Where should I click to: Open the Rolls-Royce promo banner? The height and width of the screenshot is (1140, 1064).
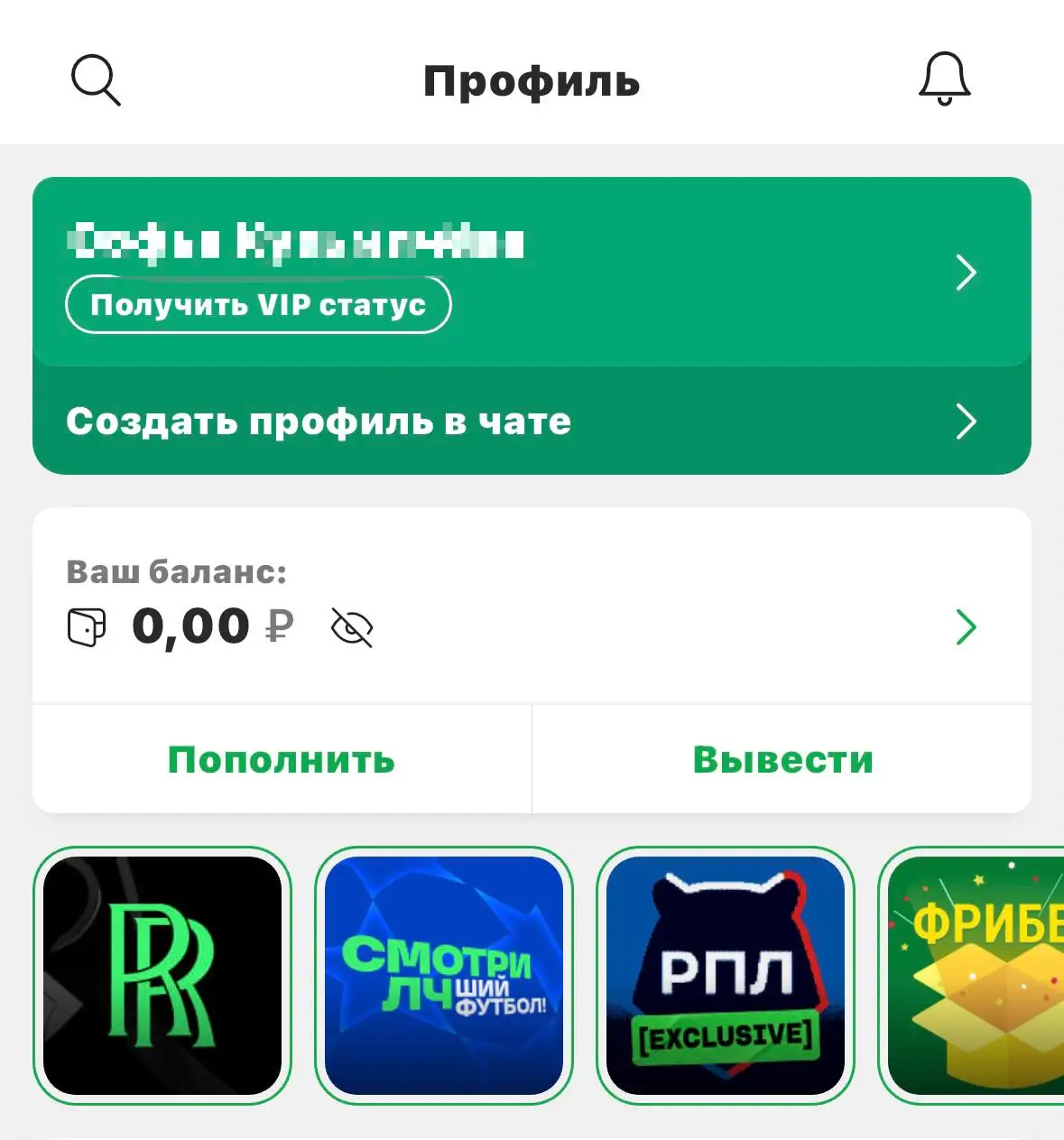(x=165, y=973)
